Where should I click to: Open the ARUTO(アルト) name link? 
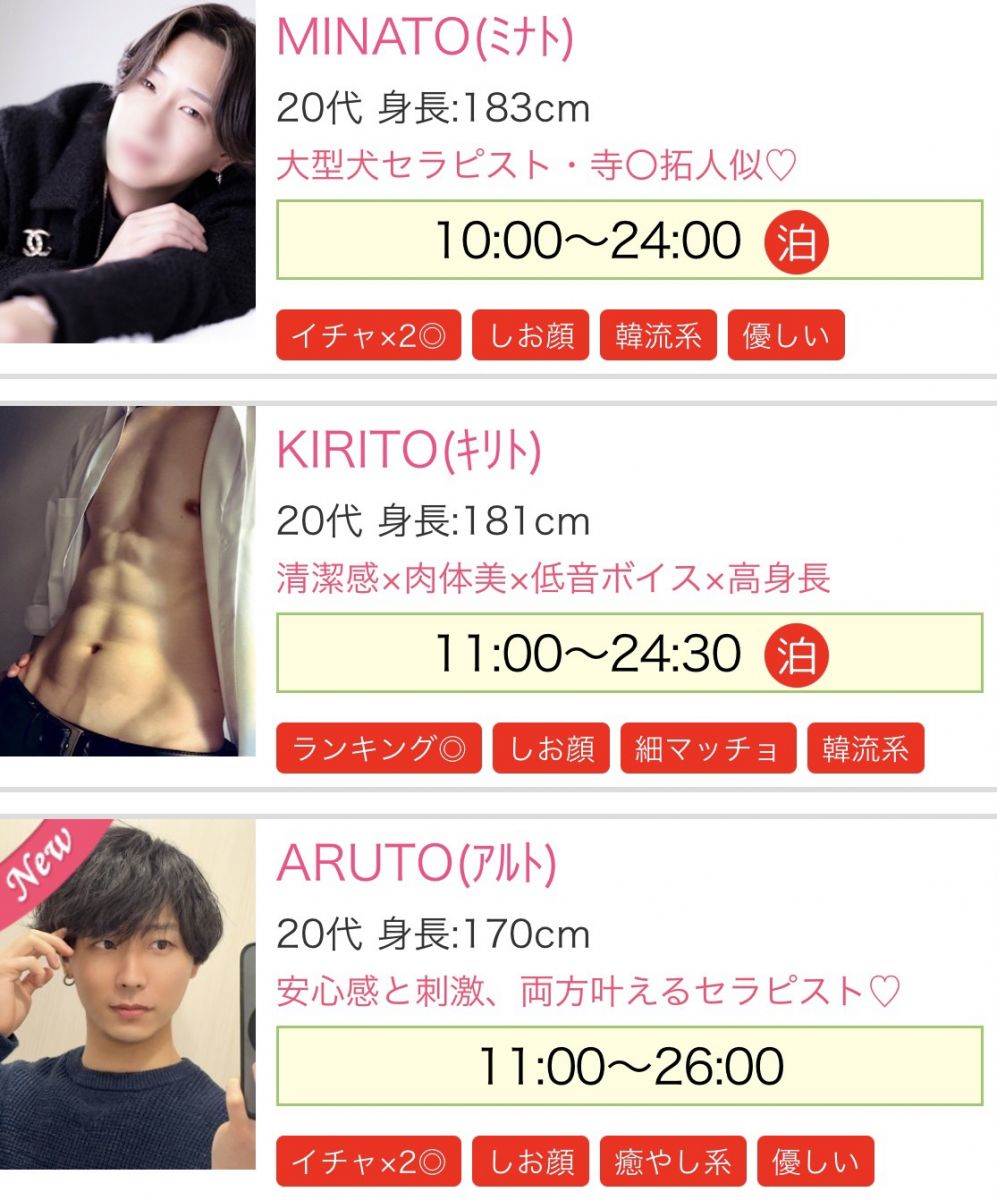416,865
